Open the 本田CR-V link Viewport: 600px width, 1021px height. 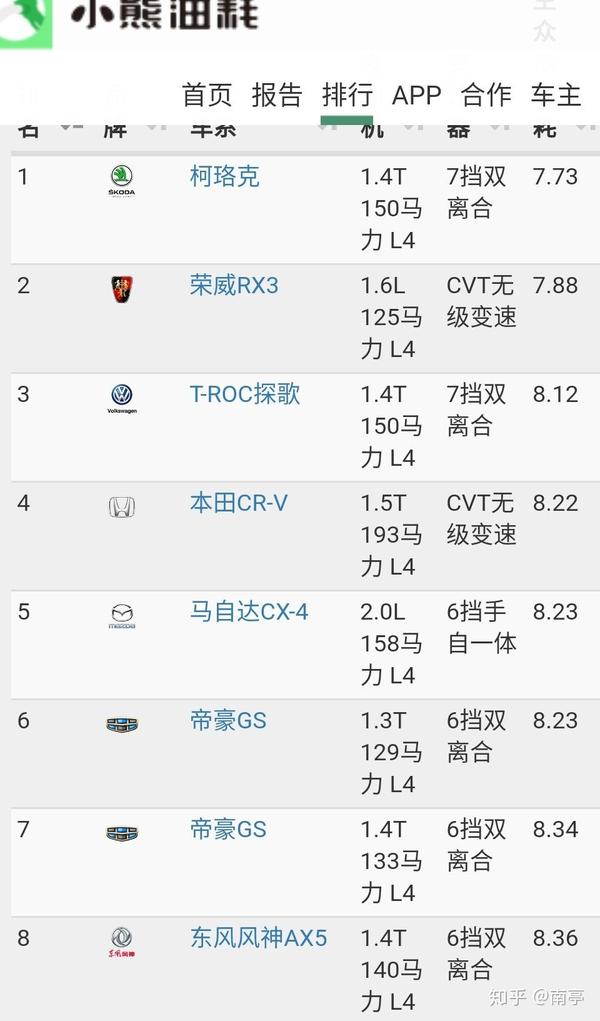[238, 503]
